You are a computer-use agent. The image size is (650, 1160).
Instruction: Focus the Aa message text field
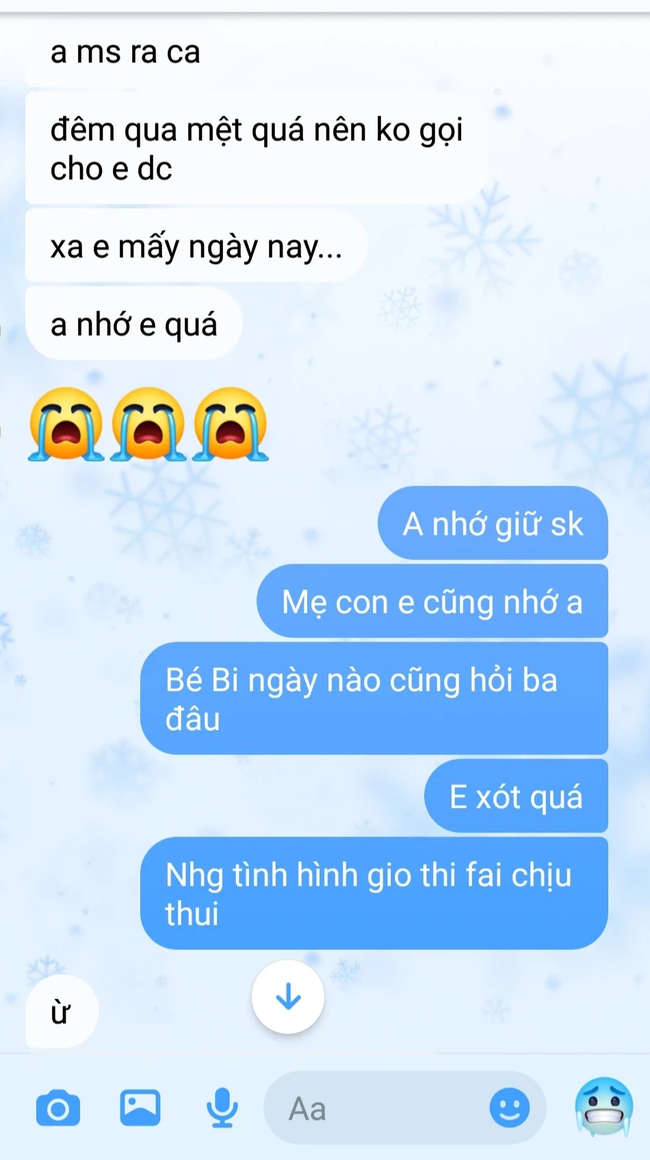click(x=380, y=1108)
